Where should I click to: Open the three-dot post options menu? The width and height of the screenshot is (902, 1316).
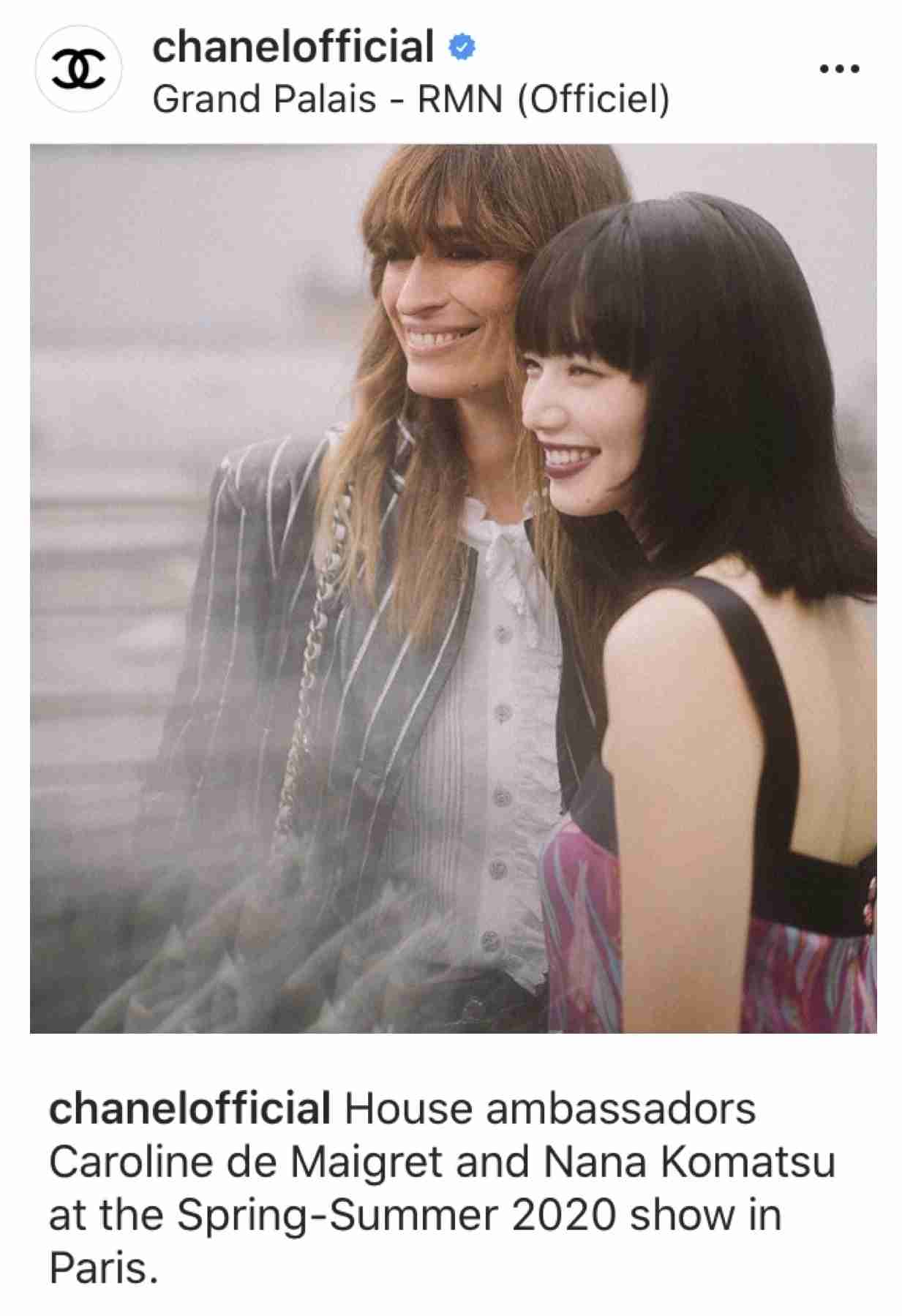click(838, 69)
